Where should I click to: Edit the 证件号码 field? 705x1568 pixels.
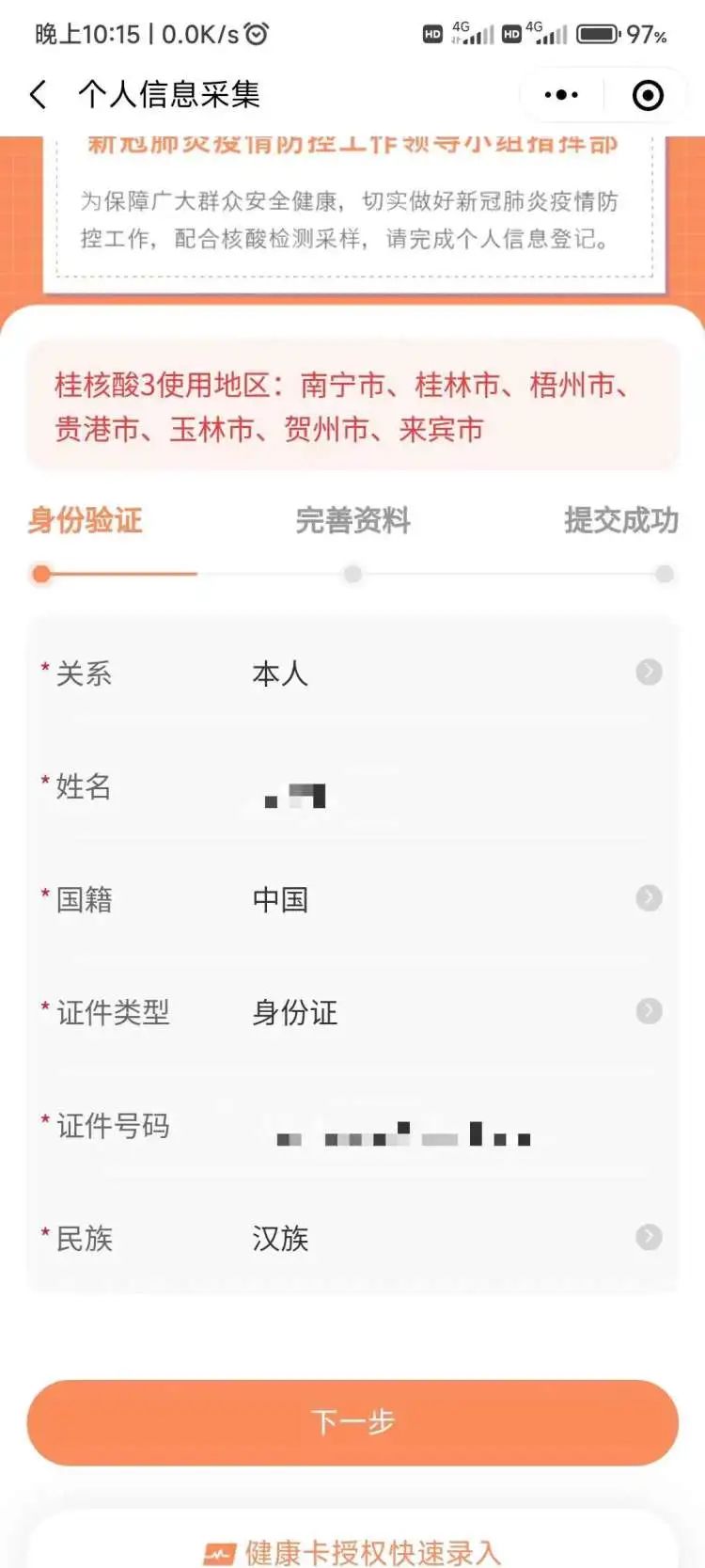tap(352, 1125)
